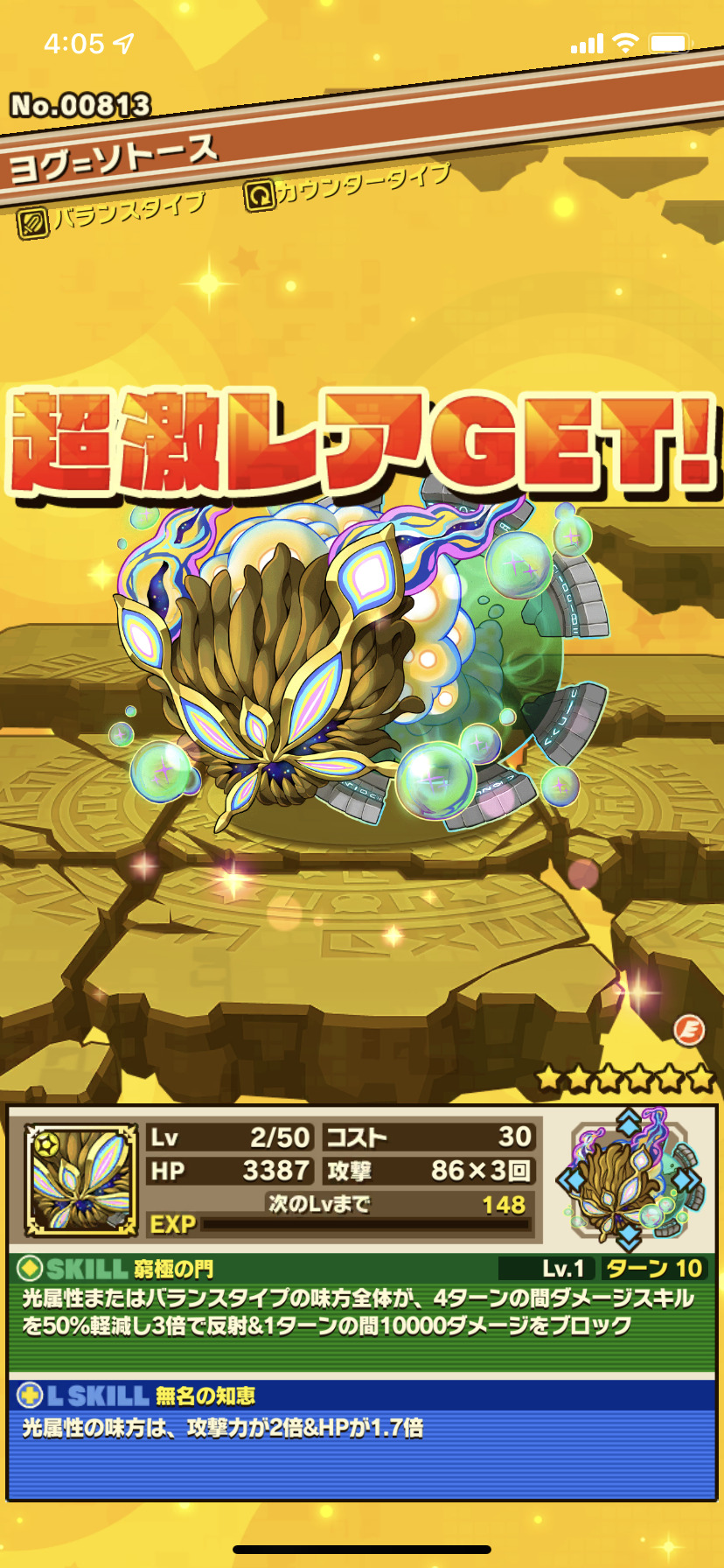Screen dimensions: 724x1568
Task: Tap the Yog-Sothoth monster icon thumbnail
Action: pos(80,1179)
